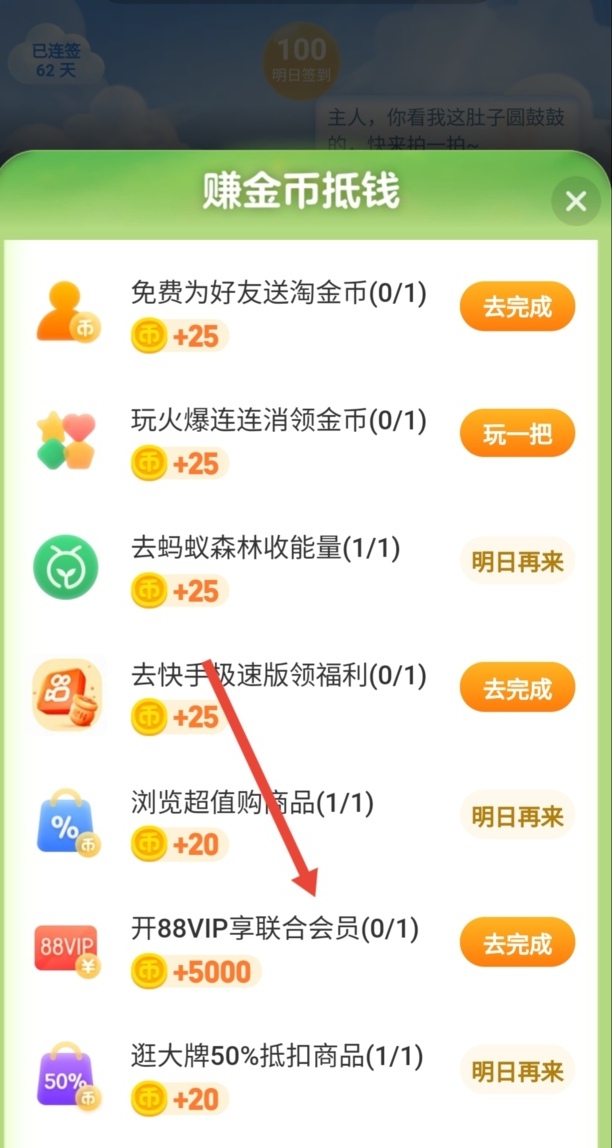Image resolution: width=612 pixels, height=1148 pixels.
Task: Close the 赚金币抵钱 task panel
Action: (575, 202)
